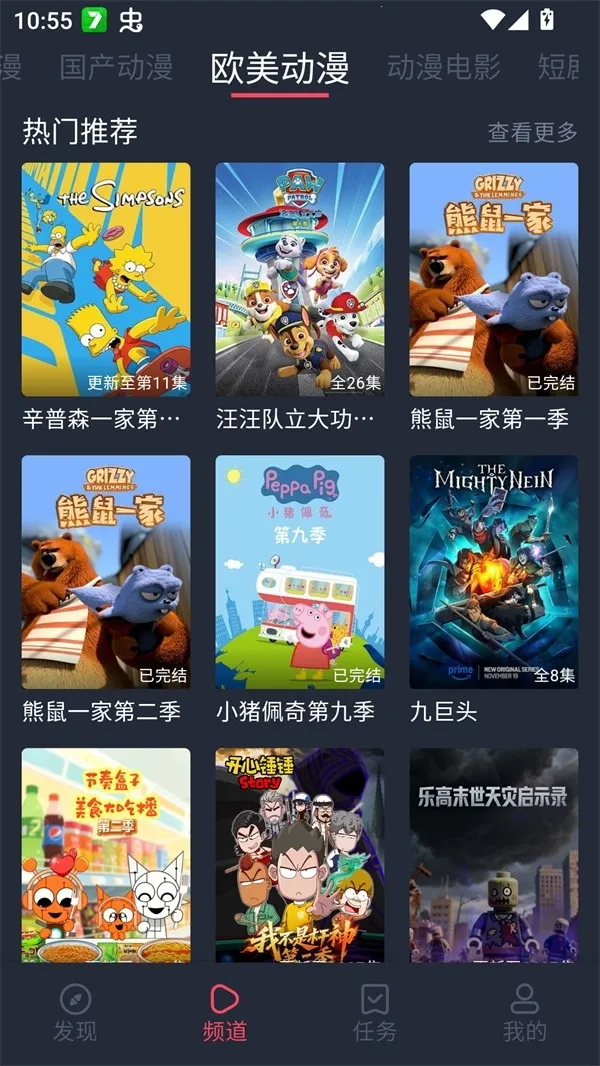
Task: Open 汪汪队立大功 Paw Patrol card
Action: [x=300, y=280]
